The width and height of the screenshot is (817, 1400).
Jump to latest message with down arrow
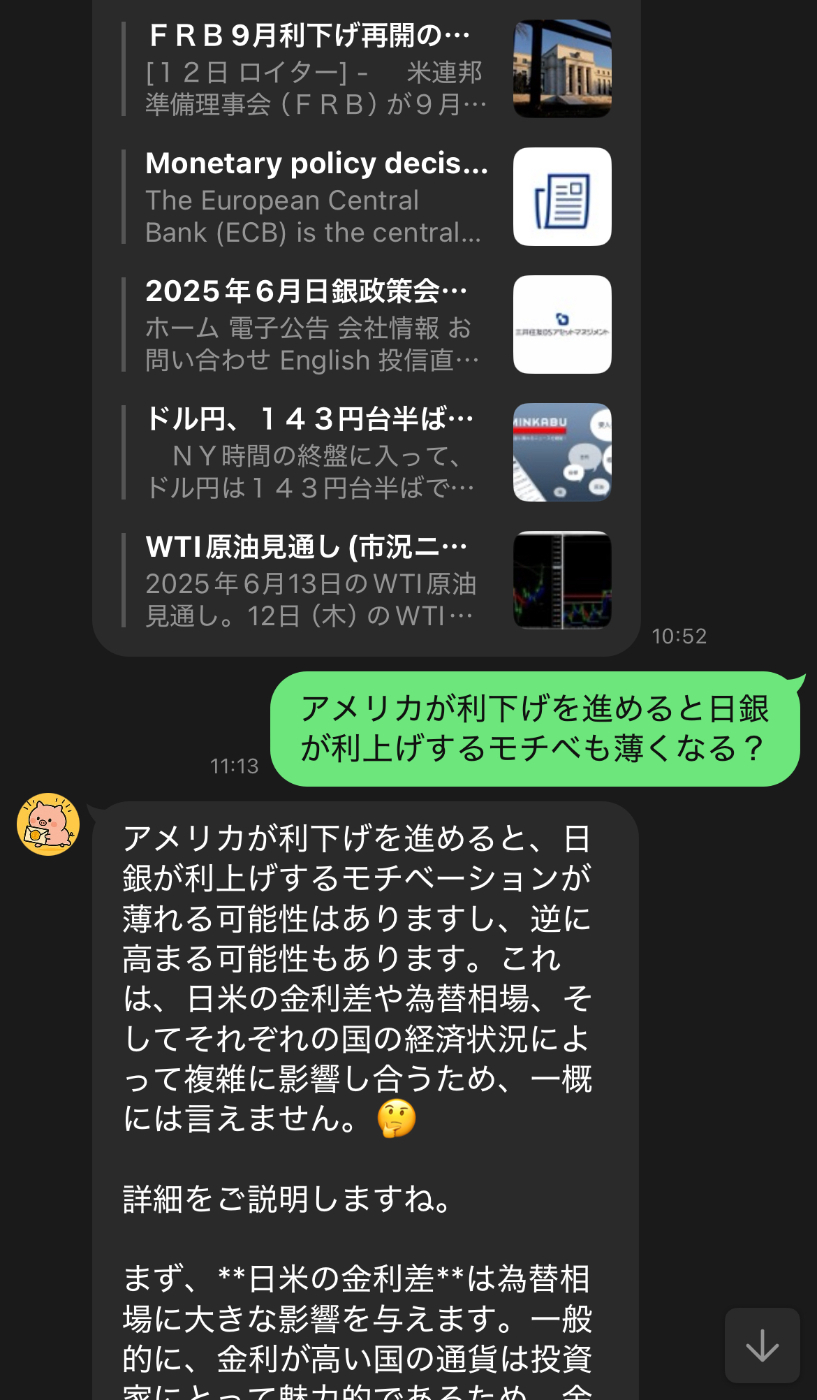762,1345
